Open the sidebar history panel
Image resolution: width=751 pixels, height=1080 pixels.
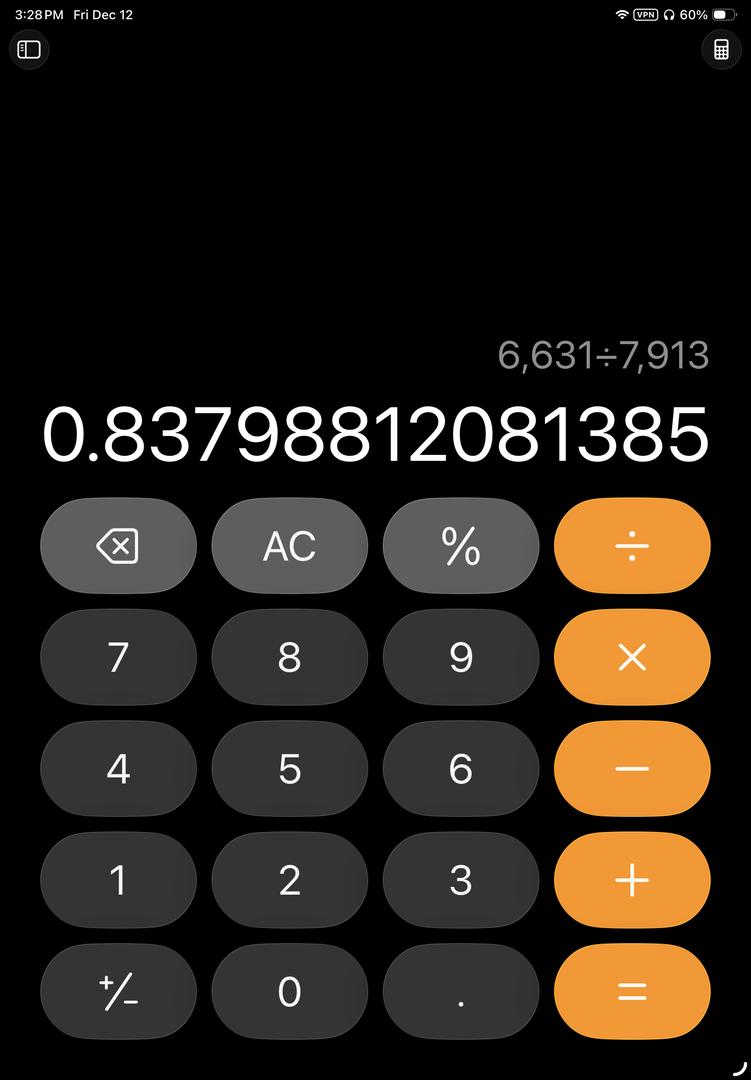pos(29,49)
